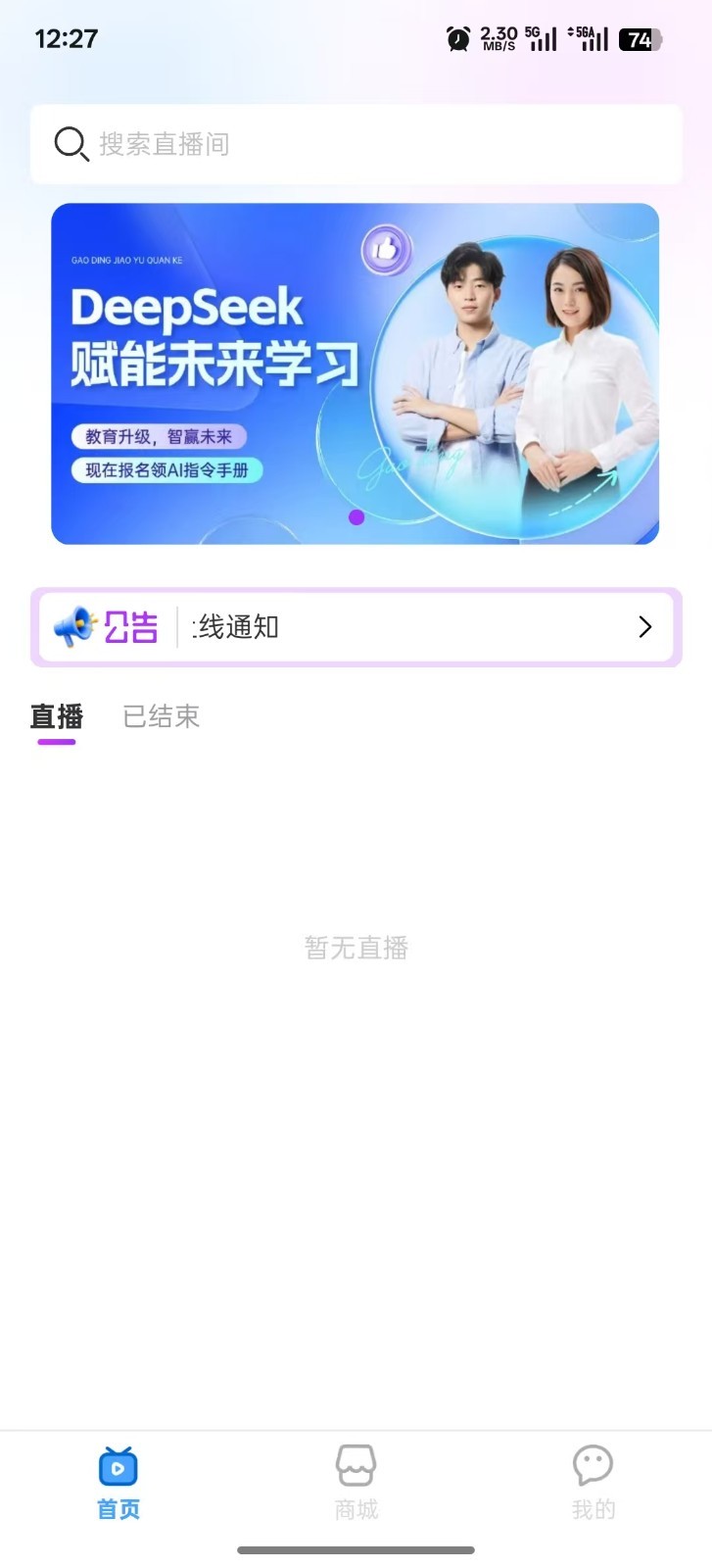Switch to the 已结束 tab
This screenshot has height=1568, width=712.
(x=161, y=716)
